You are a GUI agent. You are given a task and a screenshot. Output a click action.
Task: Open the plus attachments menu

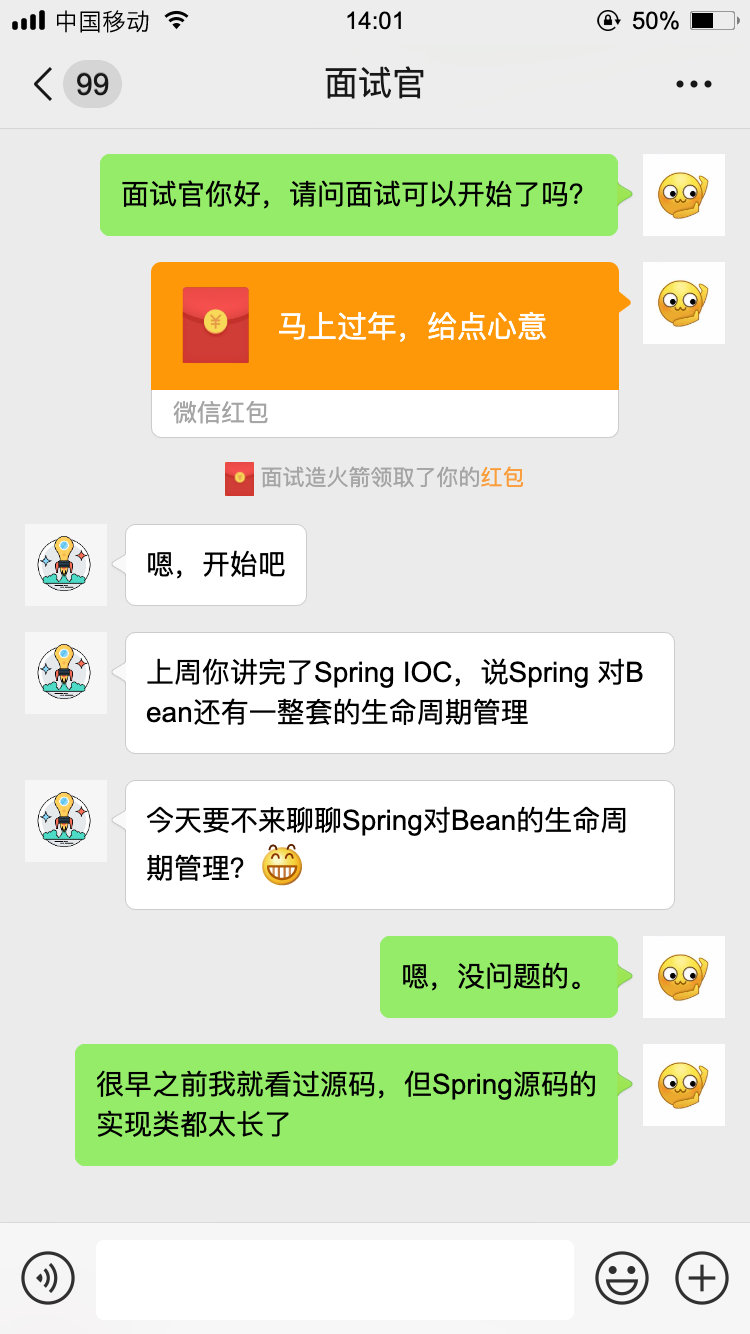point(702,1277)
